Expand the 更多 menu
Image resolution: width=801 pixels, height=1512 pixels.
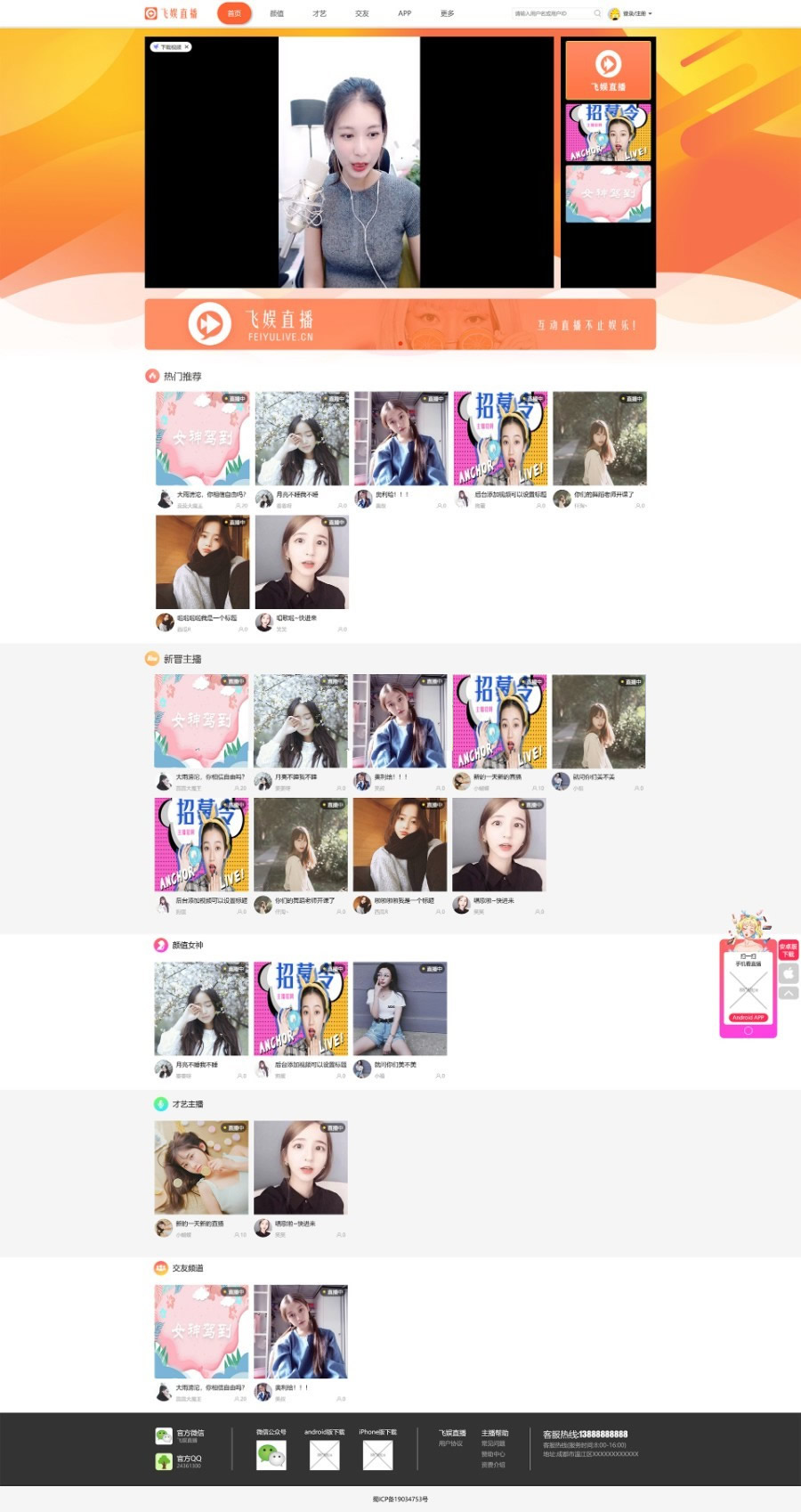[x=447, y=13]
